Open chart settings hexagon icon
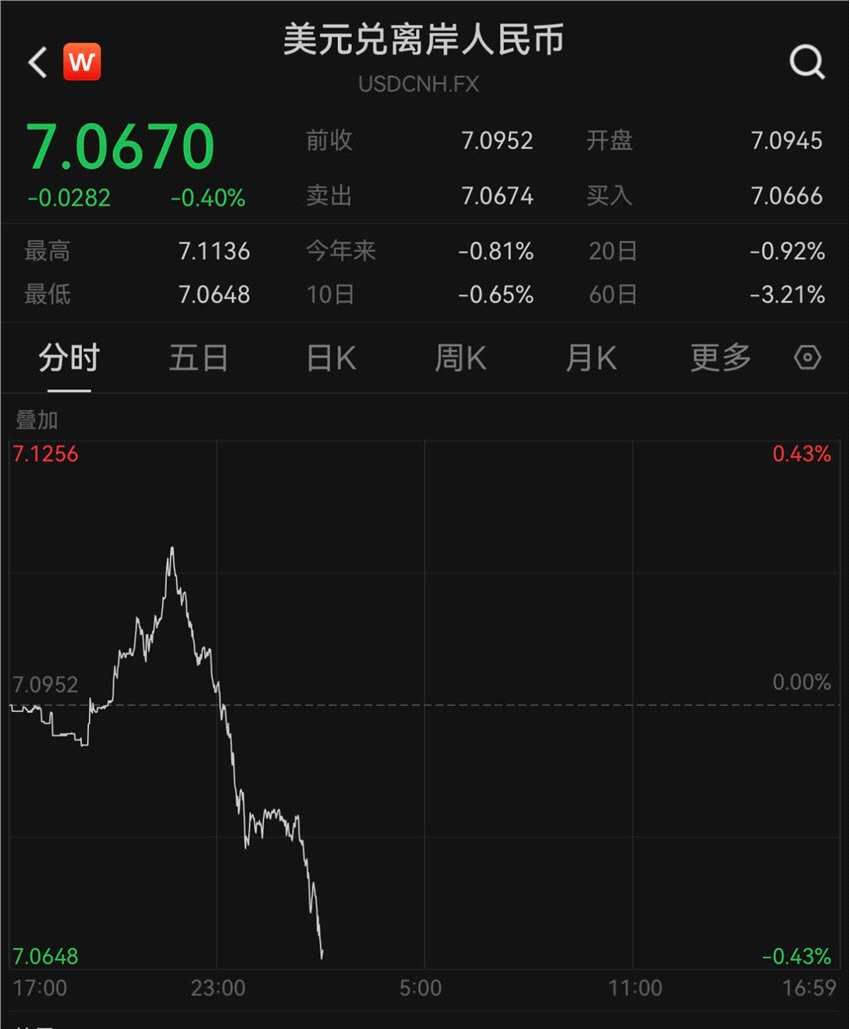 tap(807, 357)
